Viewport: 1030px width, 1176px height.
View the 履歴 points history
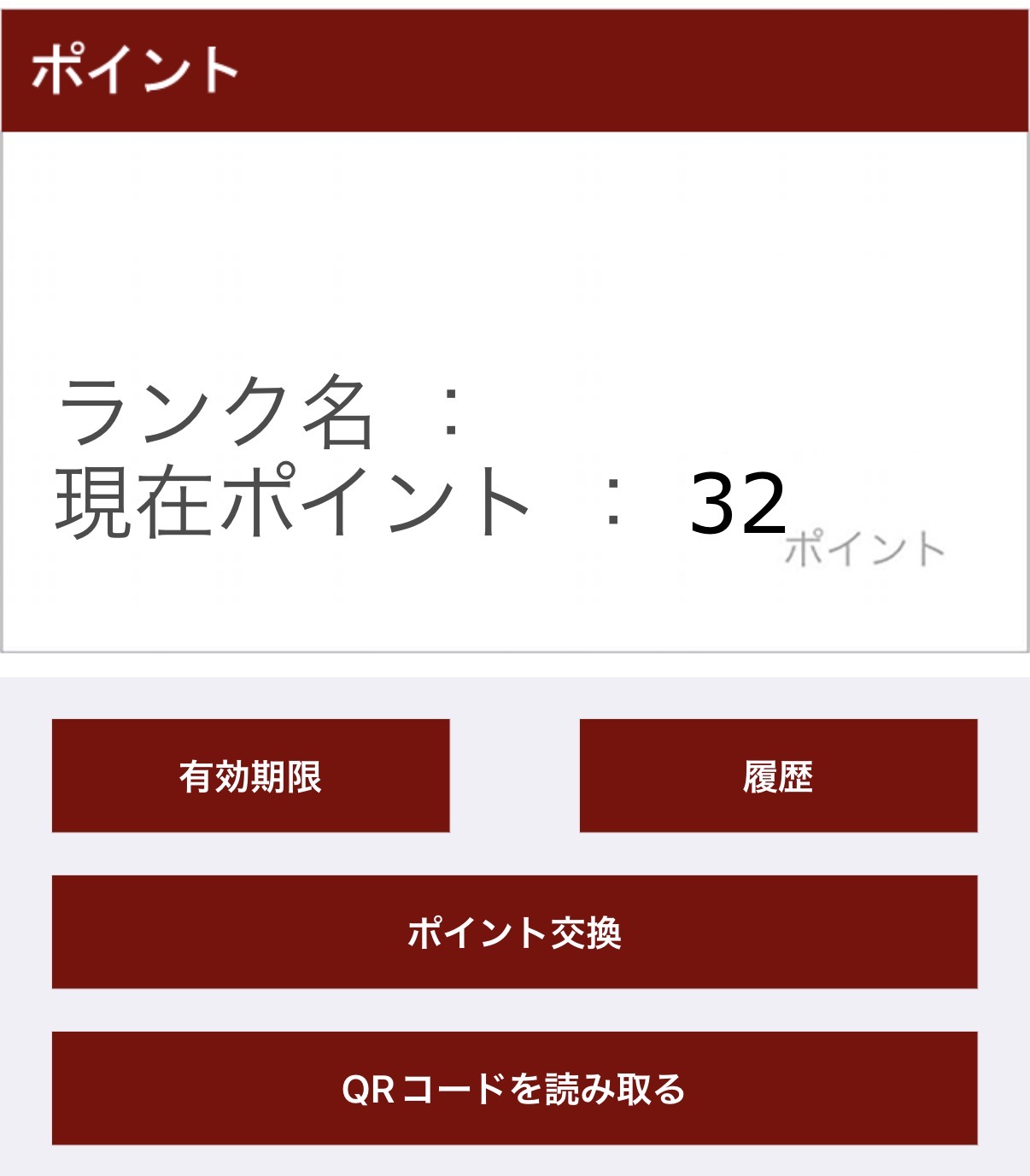pyautogui.click(x=778, y=775)
